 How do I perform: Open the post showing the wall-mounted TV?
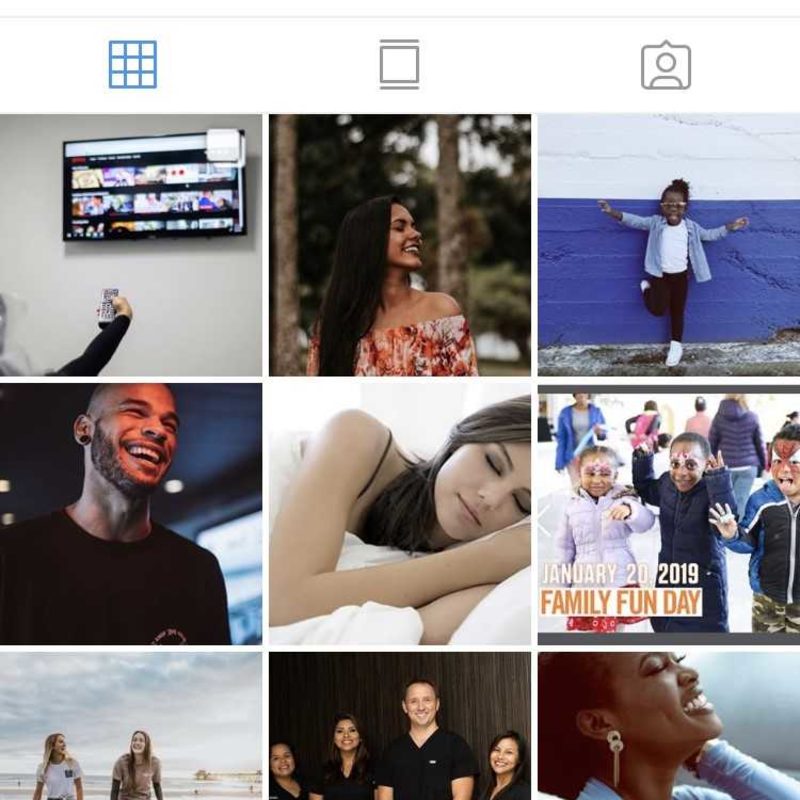(x=131, y=245)
